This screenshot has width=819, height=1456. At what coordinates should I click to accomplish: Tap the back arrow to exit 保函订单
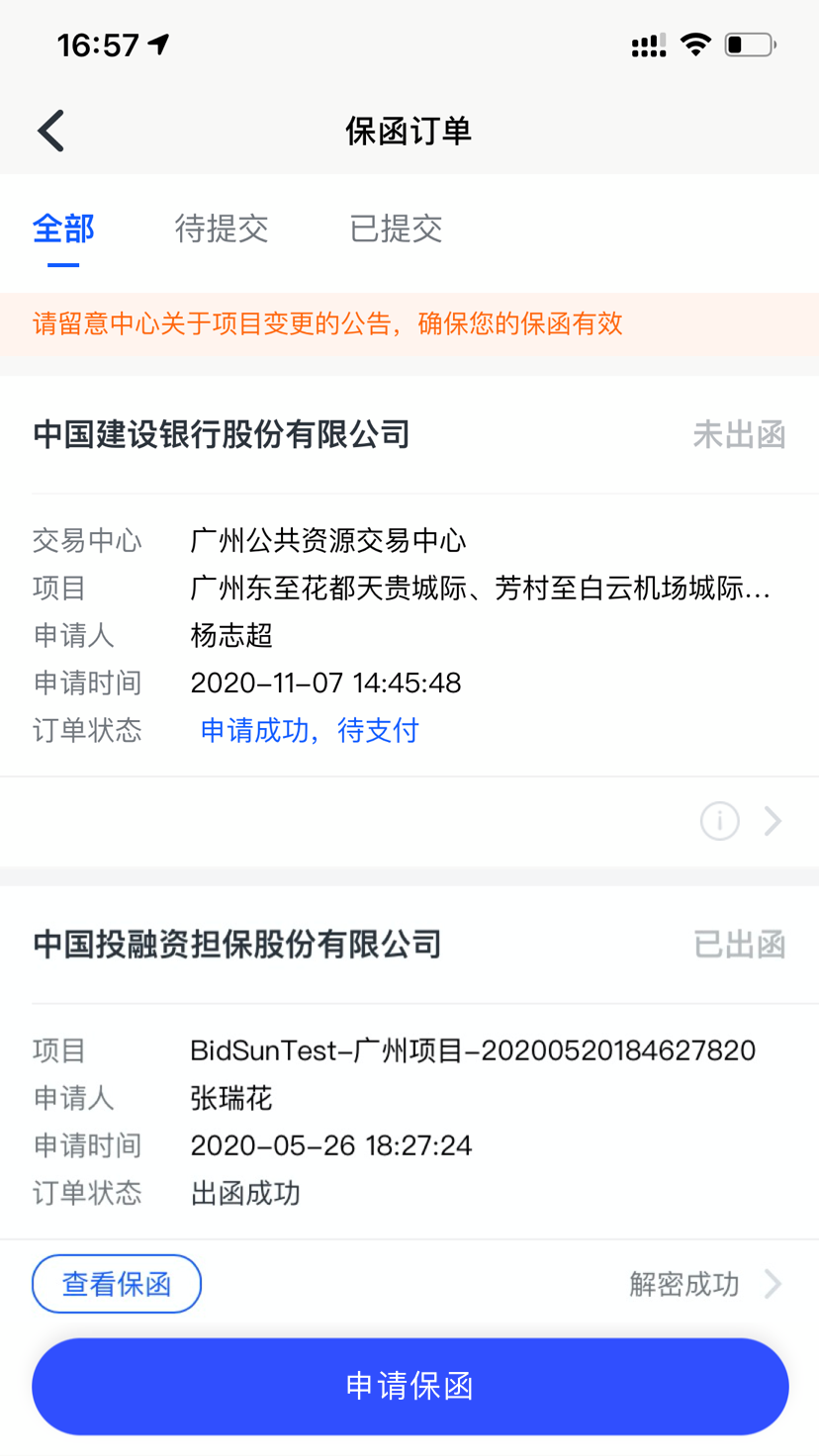click(50, 130)
